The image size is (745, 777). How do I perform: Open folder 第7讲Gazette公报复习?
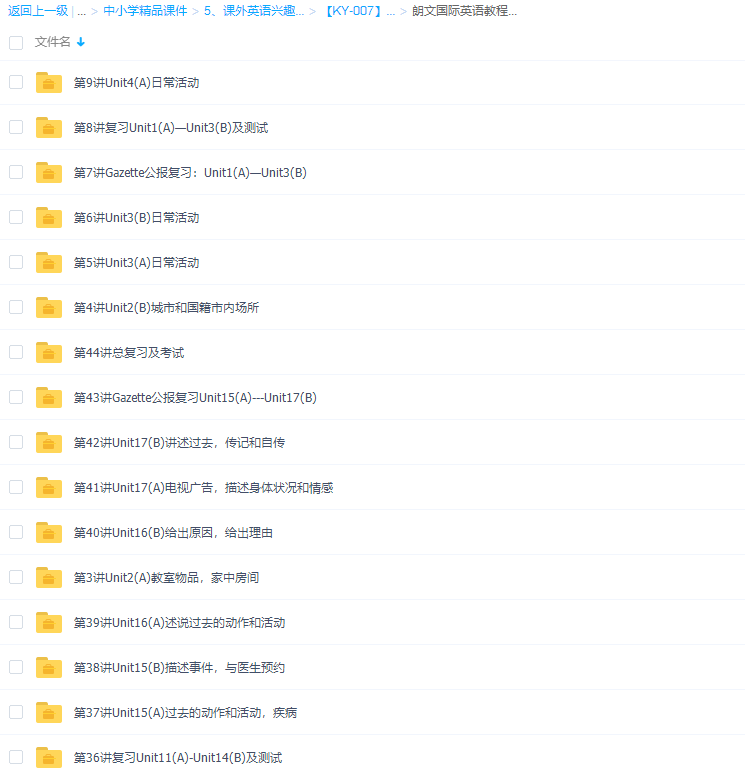pos(190,173)
